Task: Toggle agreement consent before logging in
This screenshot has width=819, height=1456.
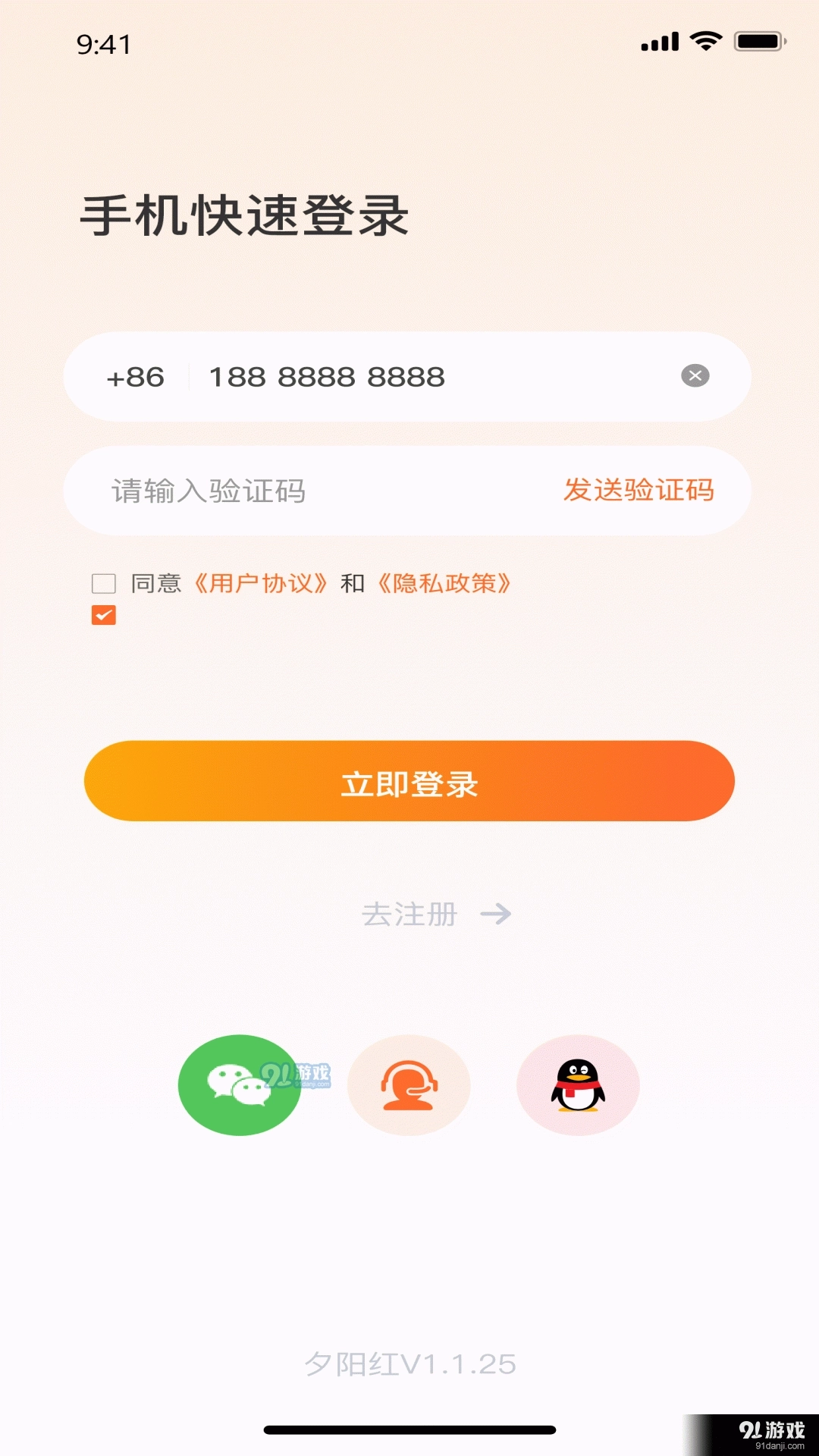Action: coord(103,582)
